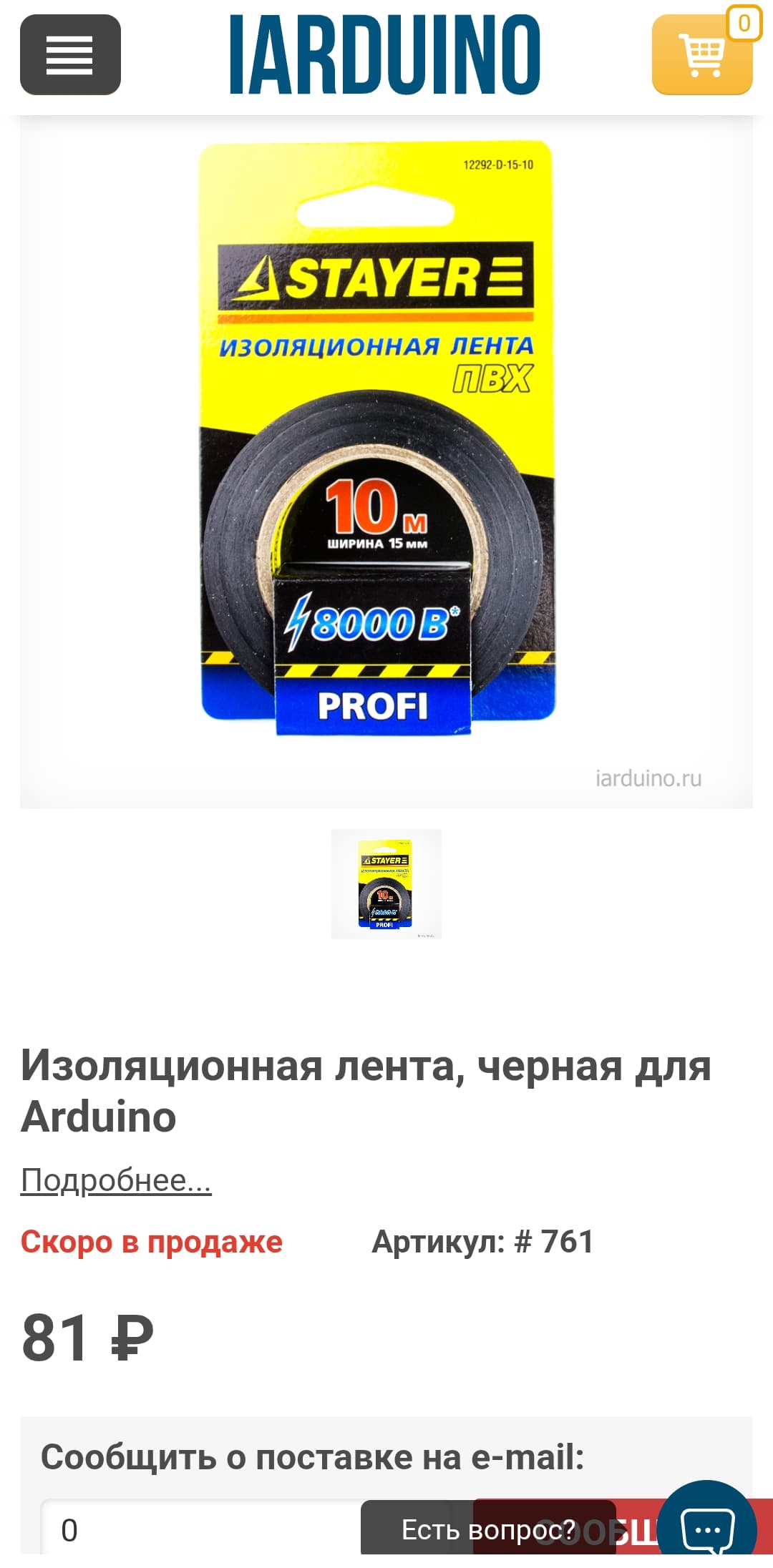Open the Подробнее... link
773x1568 pixels.
pyautogui.click(x=116, y=1180)
